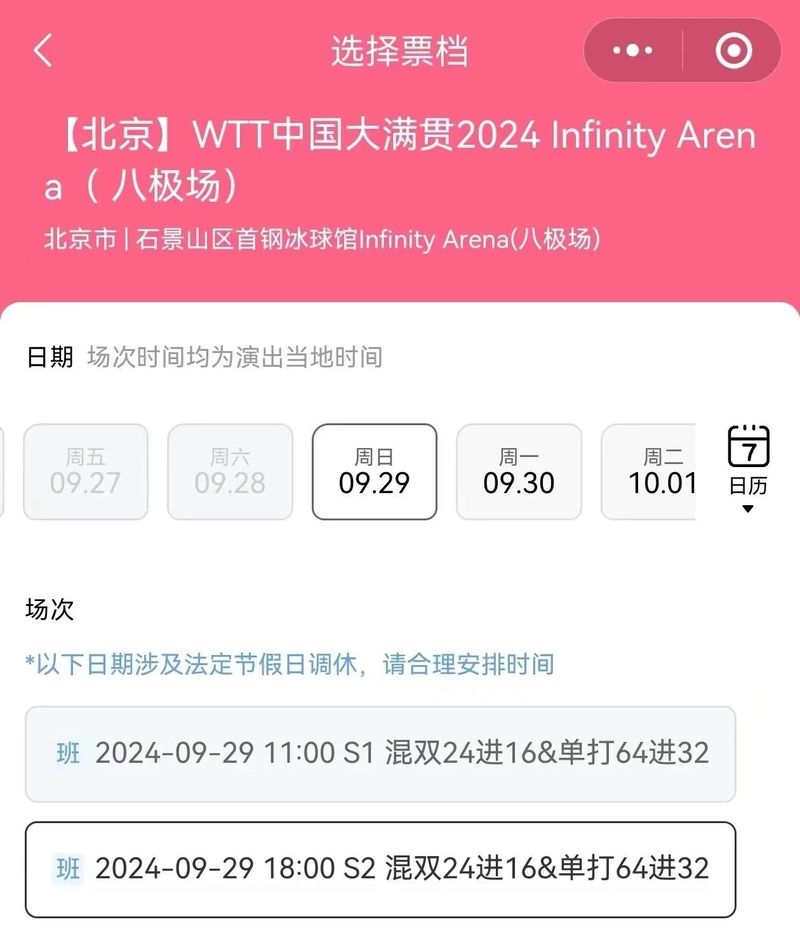Choose Monday 09.30 date
The width and height of the screenshot is (800, 931).
(518, 472)
